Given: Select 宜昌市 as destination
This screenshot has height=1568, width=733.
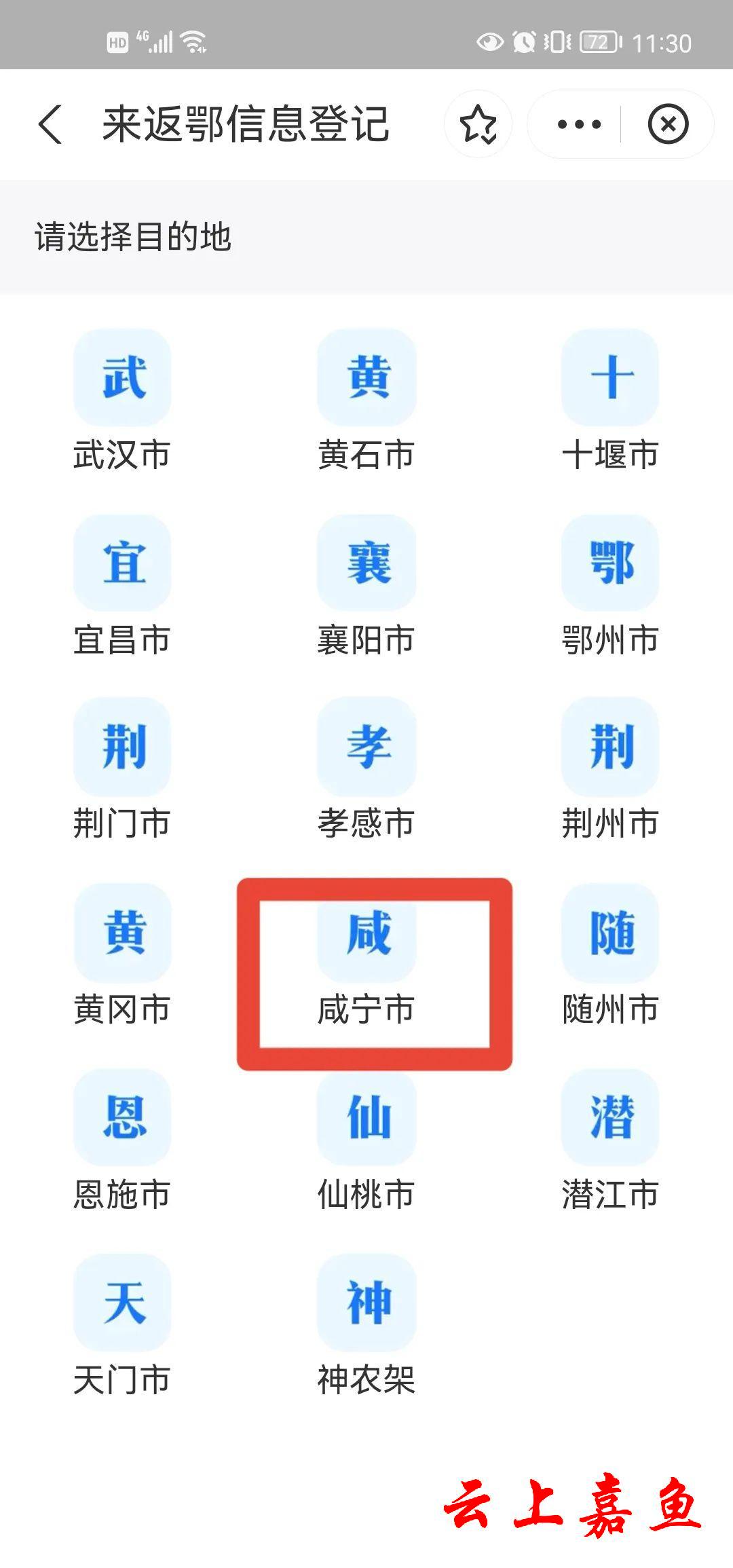Looking at the screenshot, I should (x=123, y=586).
